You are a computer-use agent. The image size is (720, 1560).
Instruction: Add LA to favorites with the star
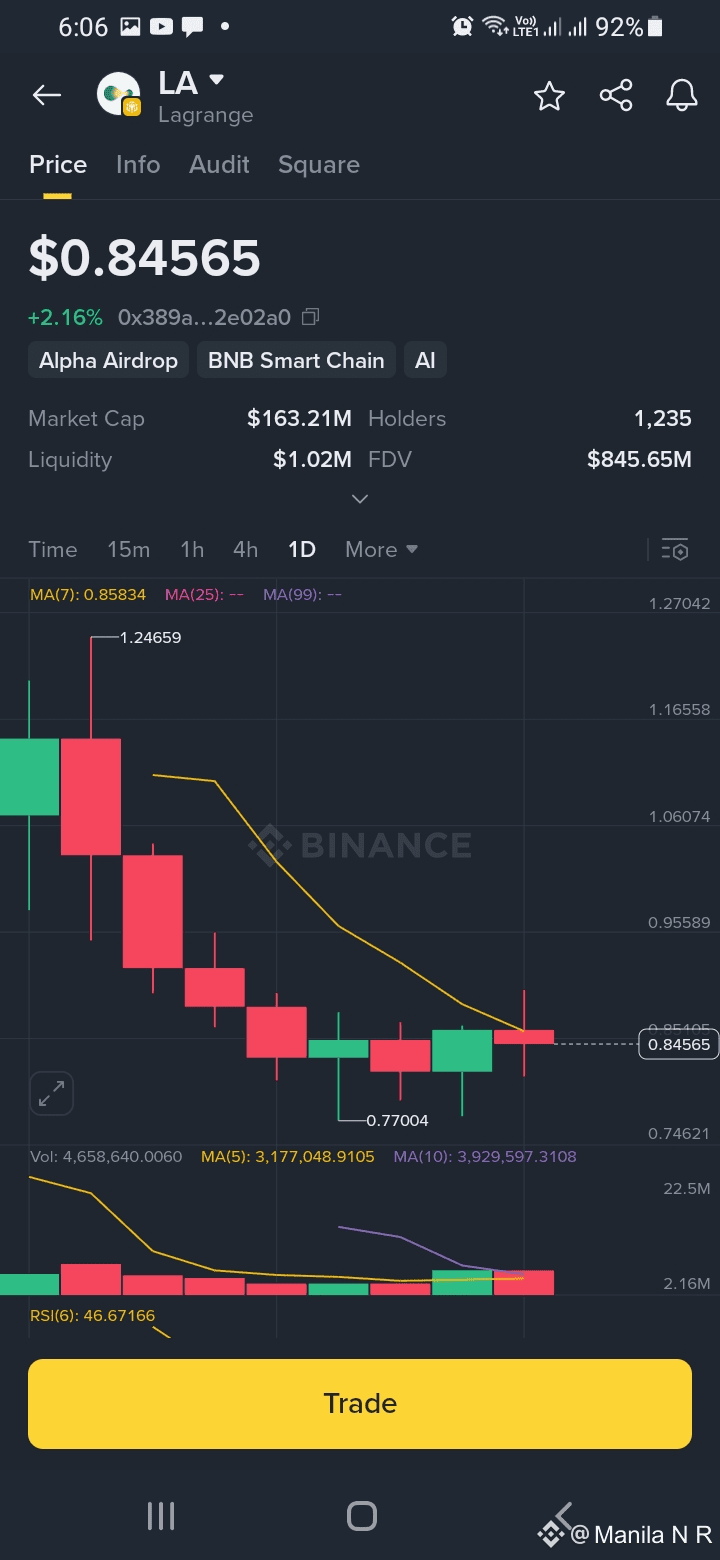click(549, 96)
